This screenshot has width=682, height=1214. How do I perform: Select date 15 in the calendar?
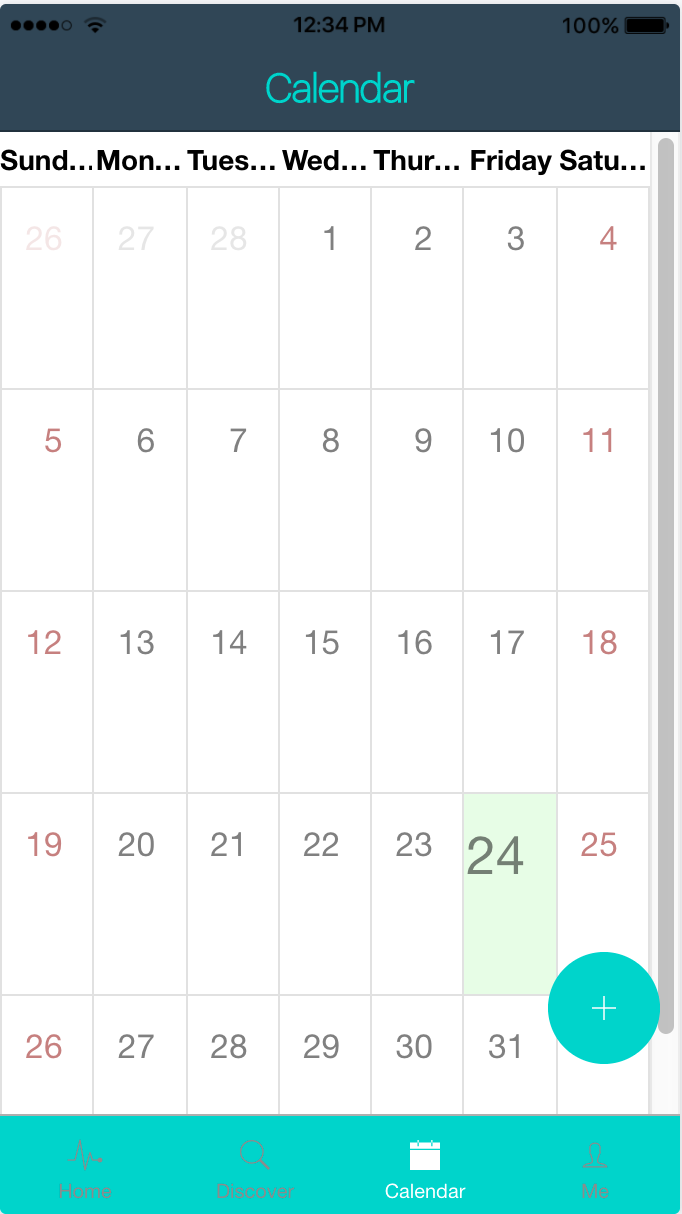(325, 692)
